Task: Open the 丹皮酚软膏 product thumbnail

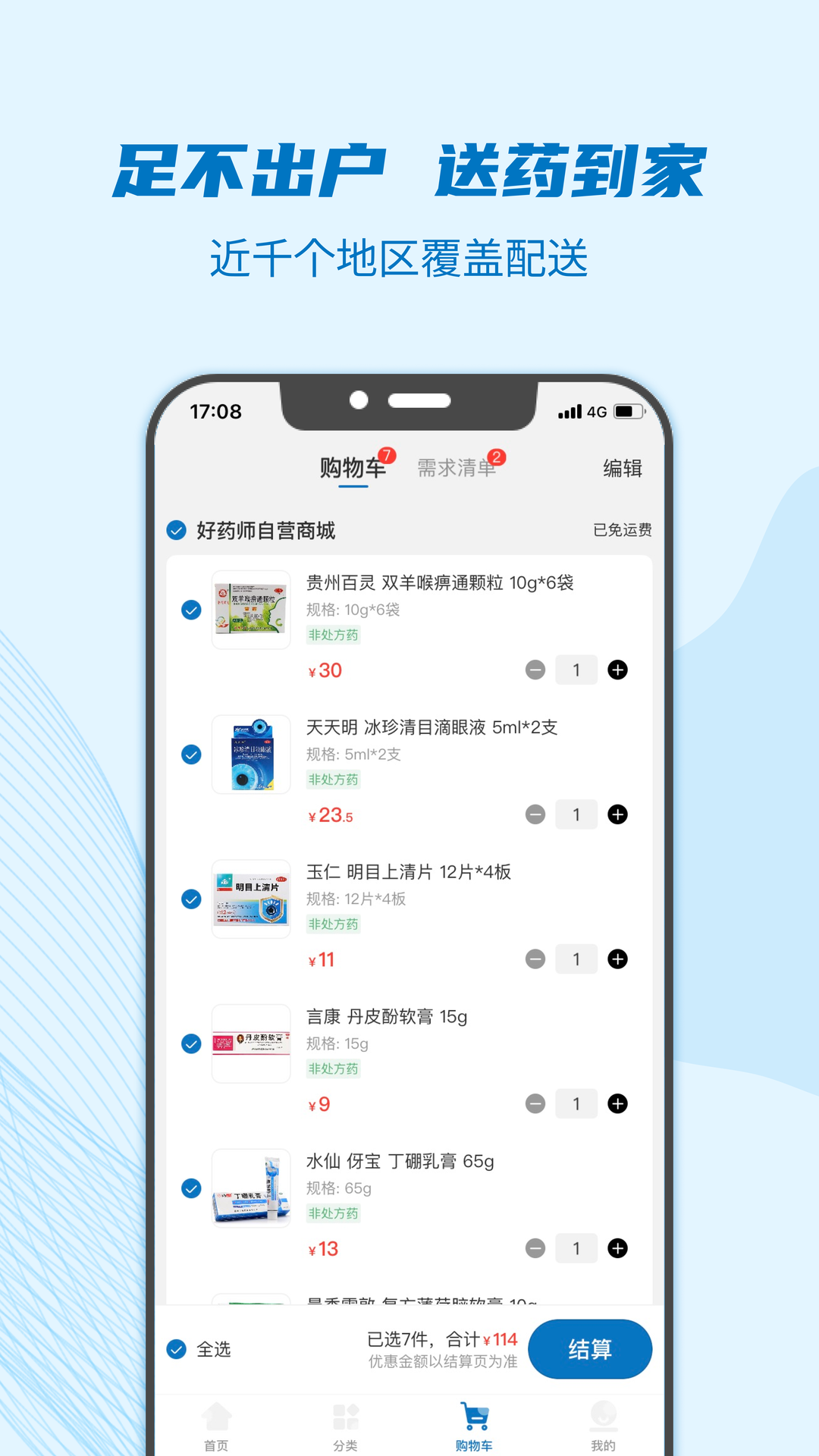Action: coord(251,1043)
